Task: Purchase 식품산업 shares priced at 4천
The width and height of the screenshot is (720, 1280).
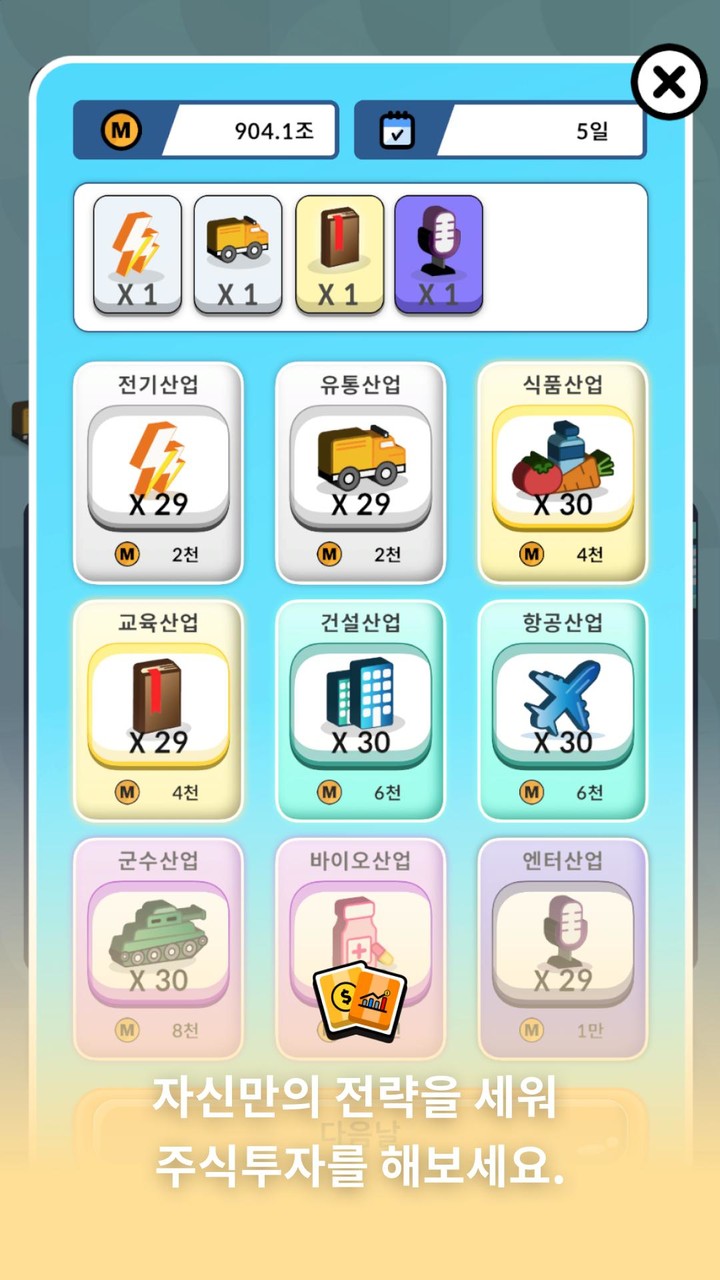Action: pyautogui.click(x=562, y=552)
